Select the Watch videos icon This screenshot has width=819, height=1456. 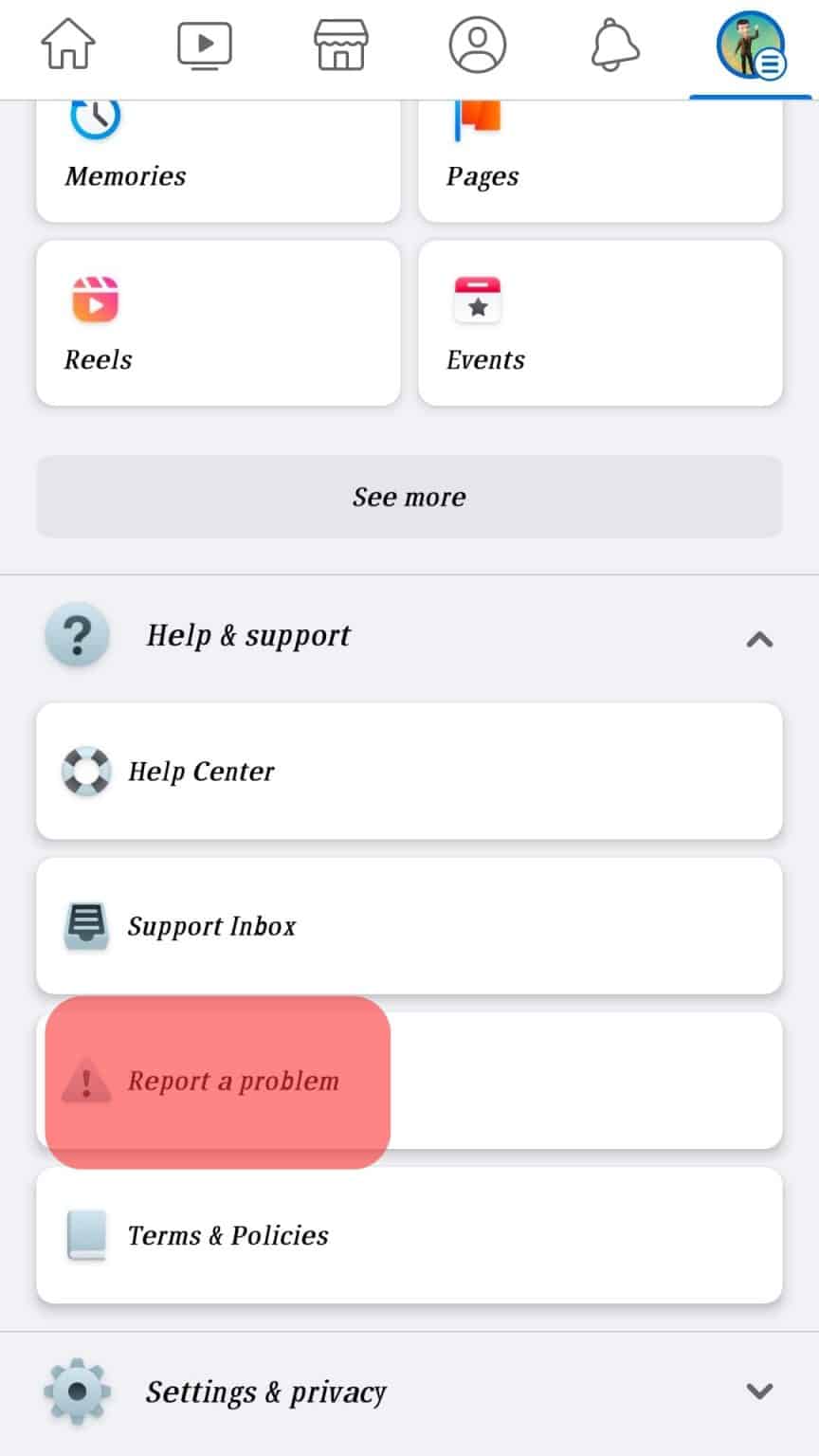tap(204, 43)
